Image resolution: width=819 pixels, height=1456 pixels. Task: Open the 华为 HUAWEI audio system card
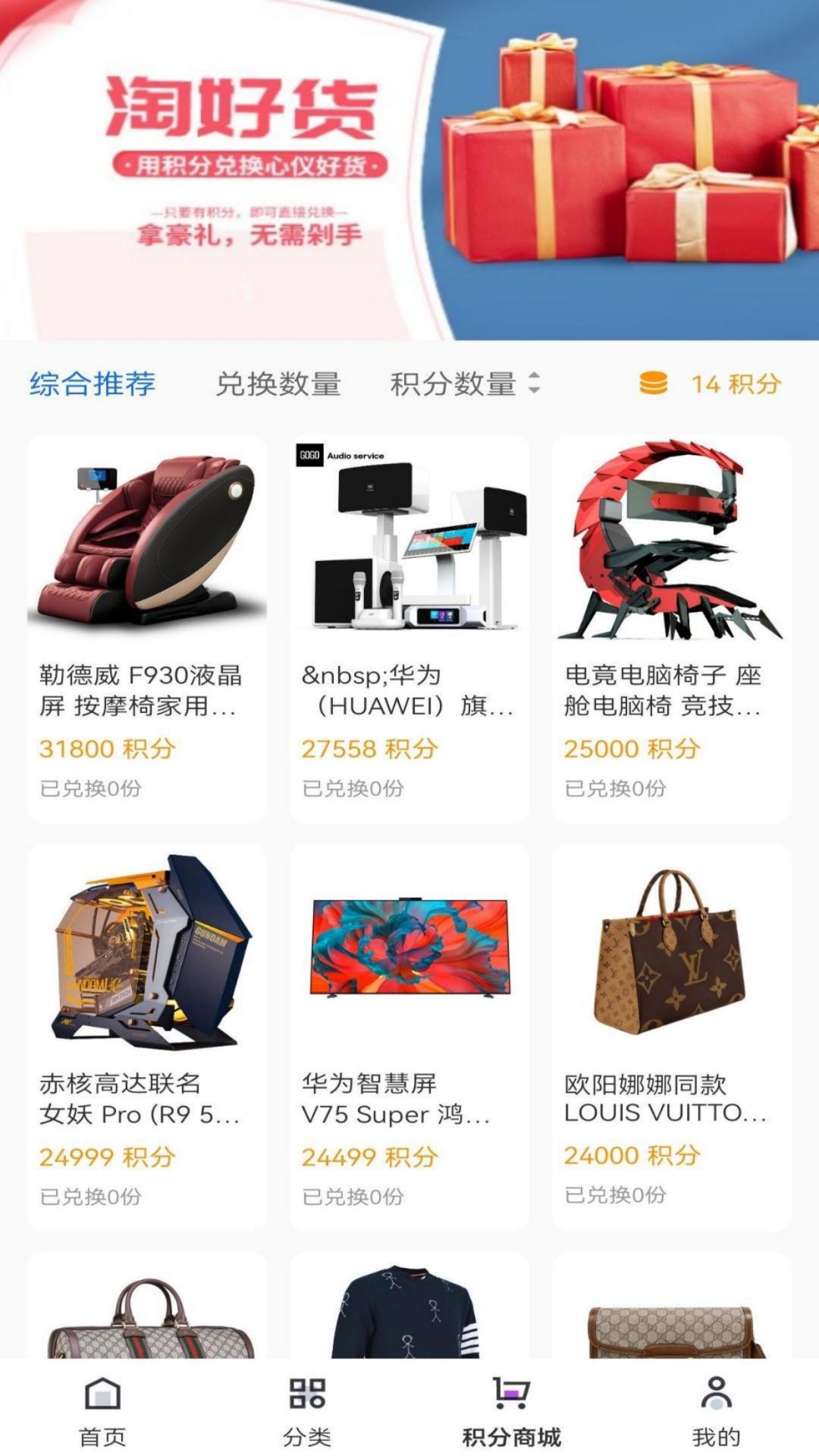(409, 628)
